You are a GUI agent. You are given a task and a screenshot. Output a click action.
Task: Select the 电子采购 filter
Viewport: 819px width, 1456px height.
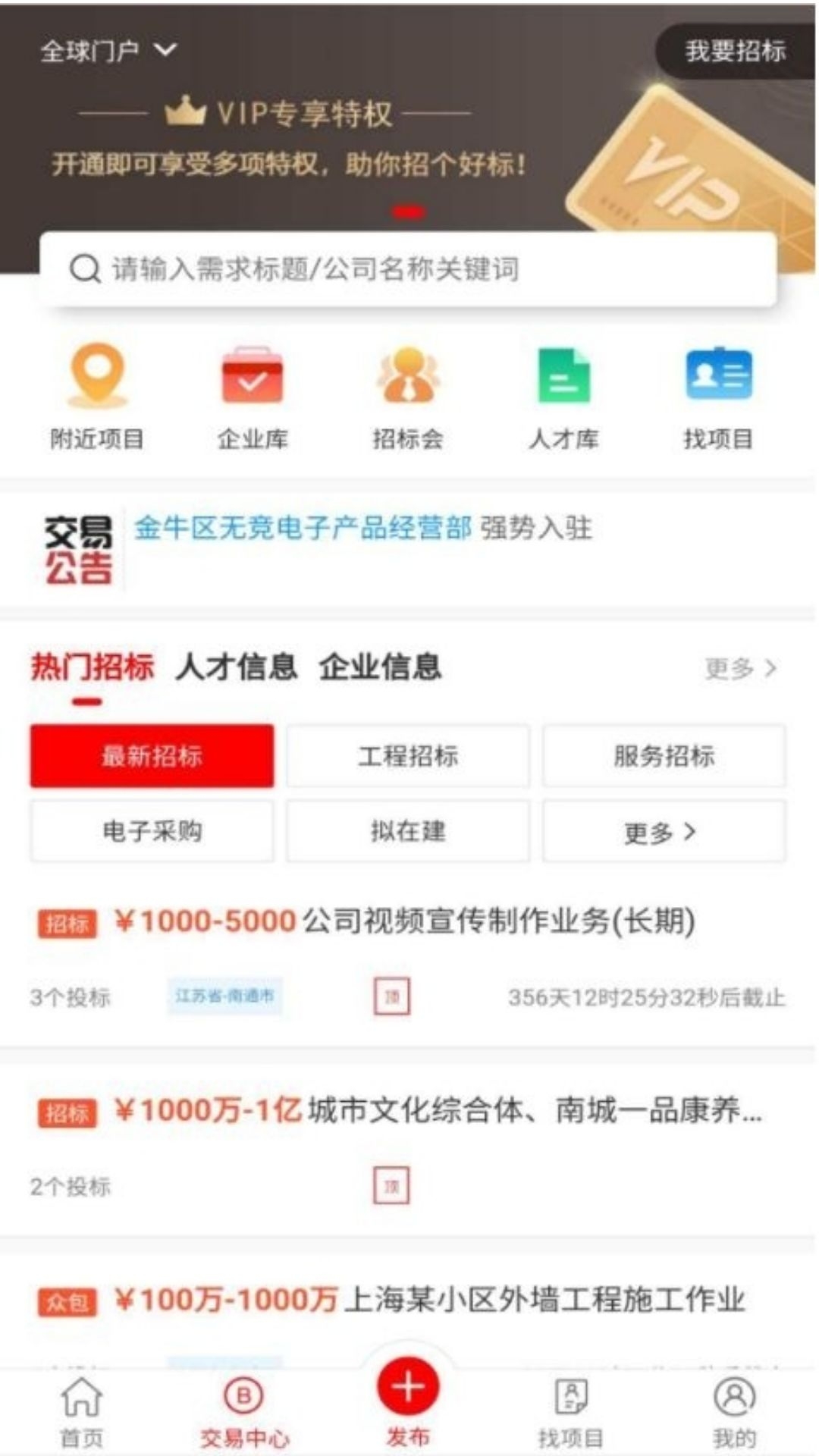coord(152,831)
